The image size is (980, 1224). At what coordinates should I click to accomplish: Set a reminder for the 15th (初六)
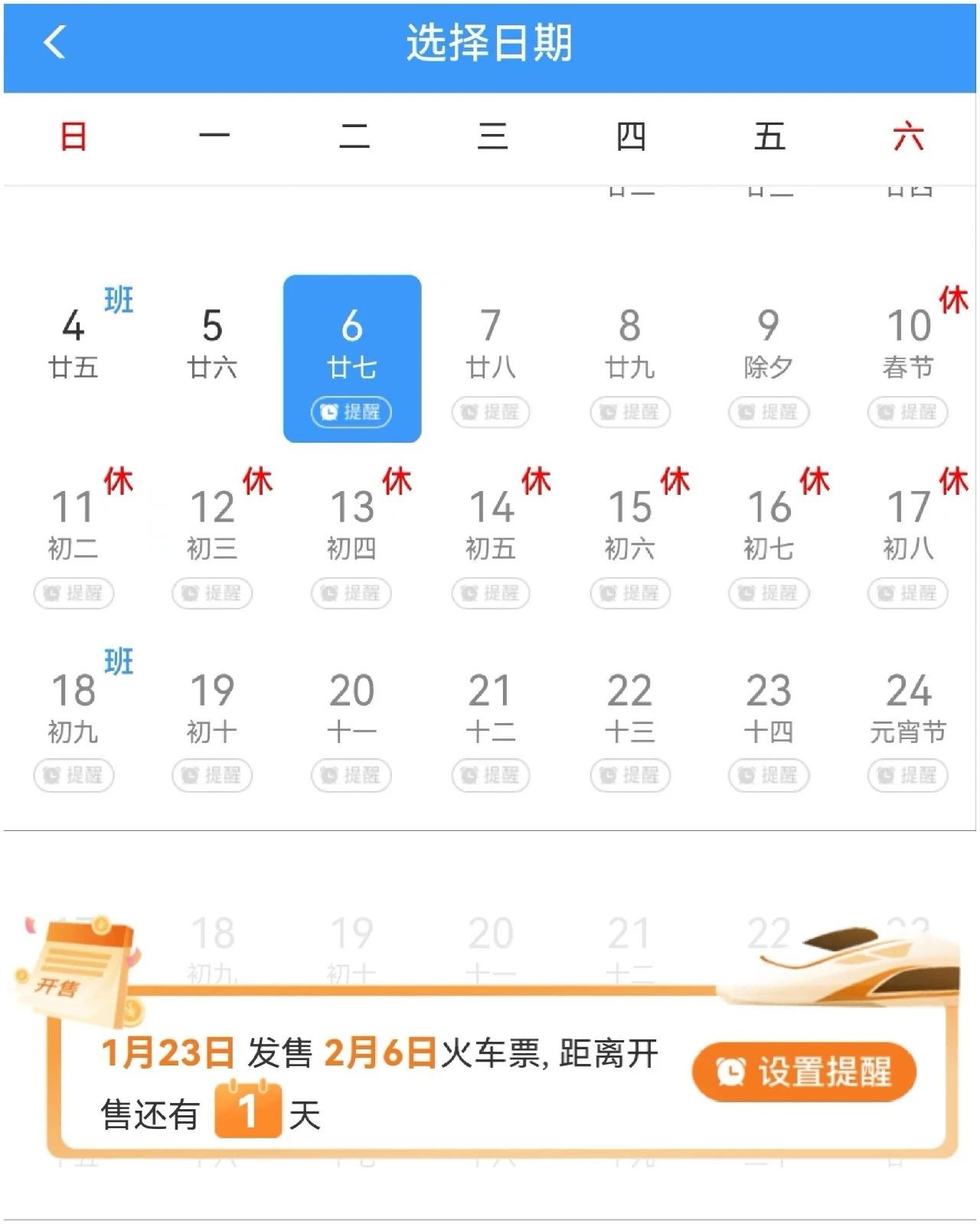click(x=630, y=594)
